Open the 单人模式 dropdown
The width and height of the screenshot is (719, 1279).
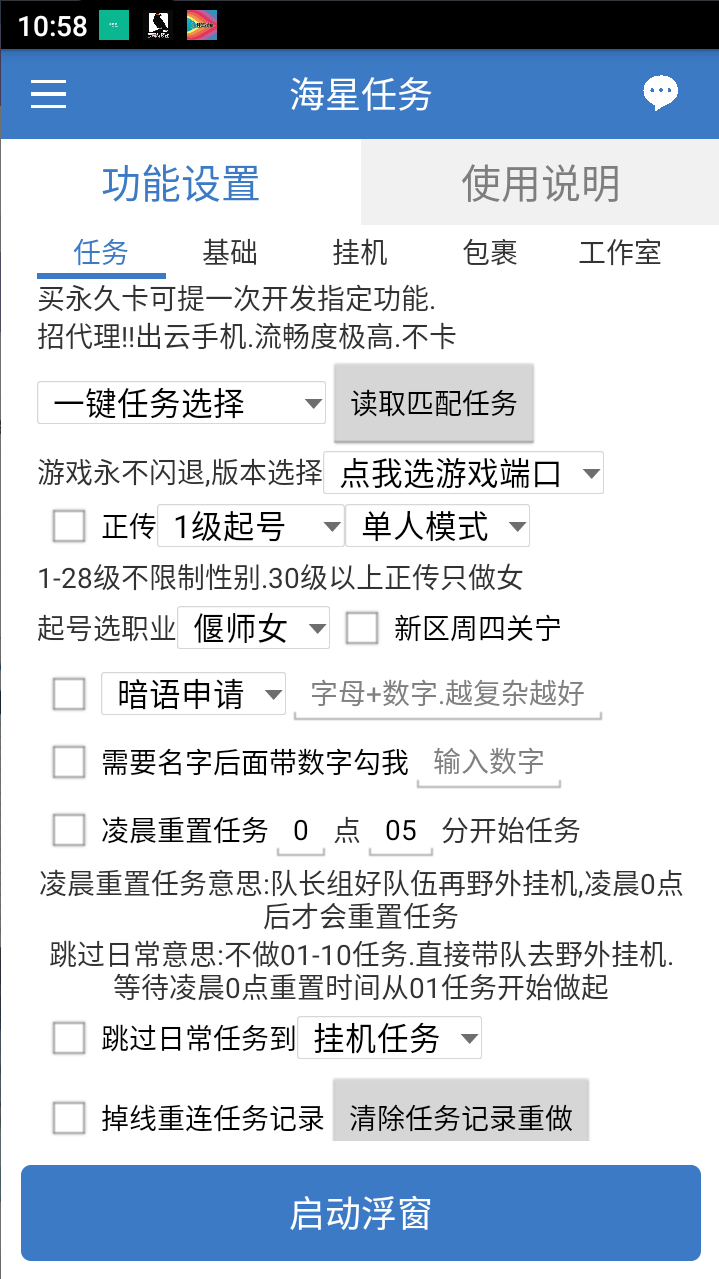(x=437, y=526)
